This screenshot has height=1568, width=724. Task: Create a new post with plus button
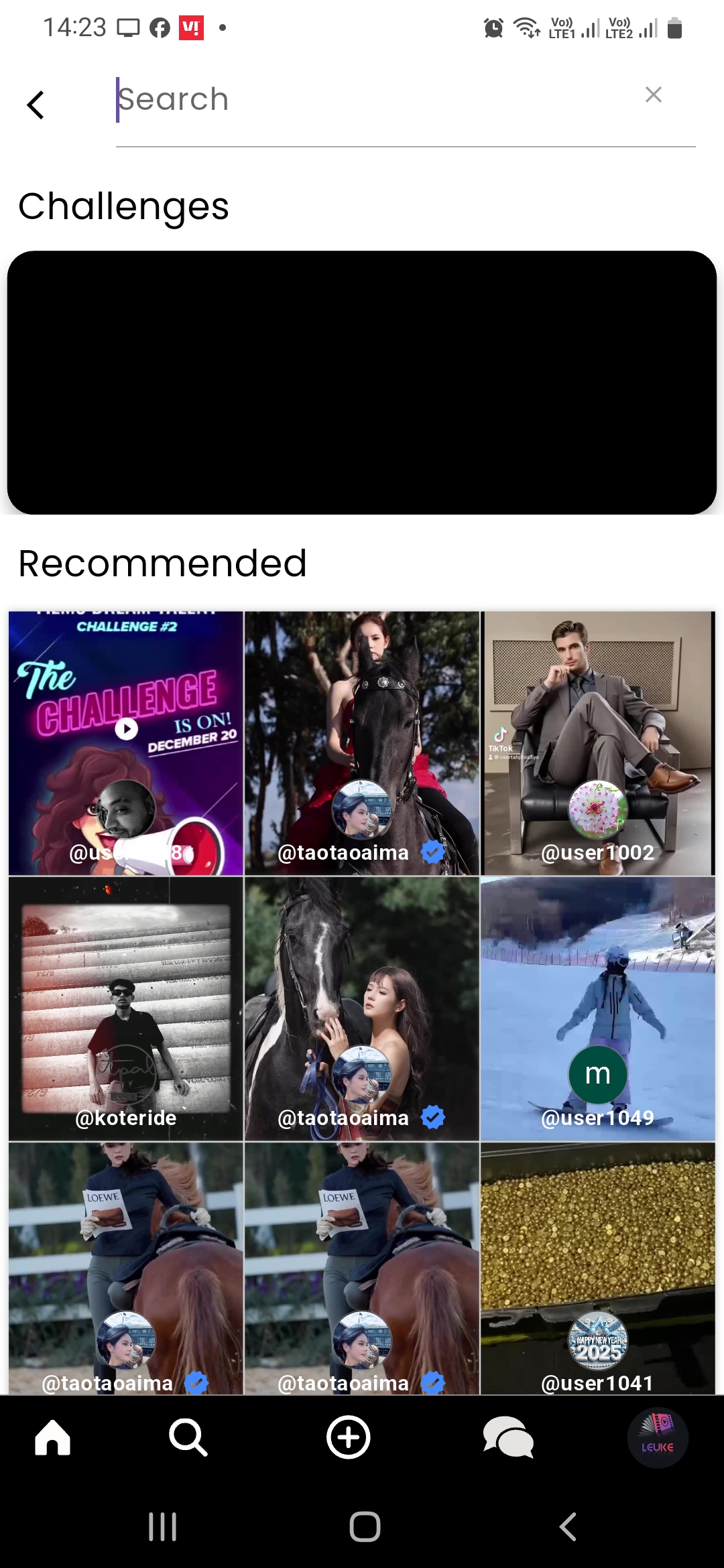349,1438
